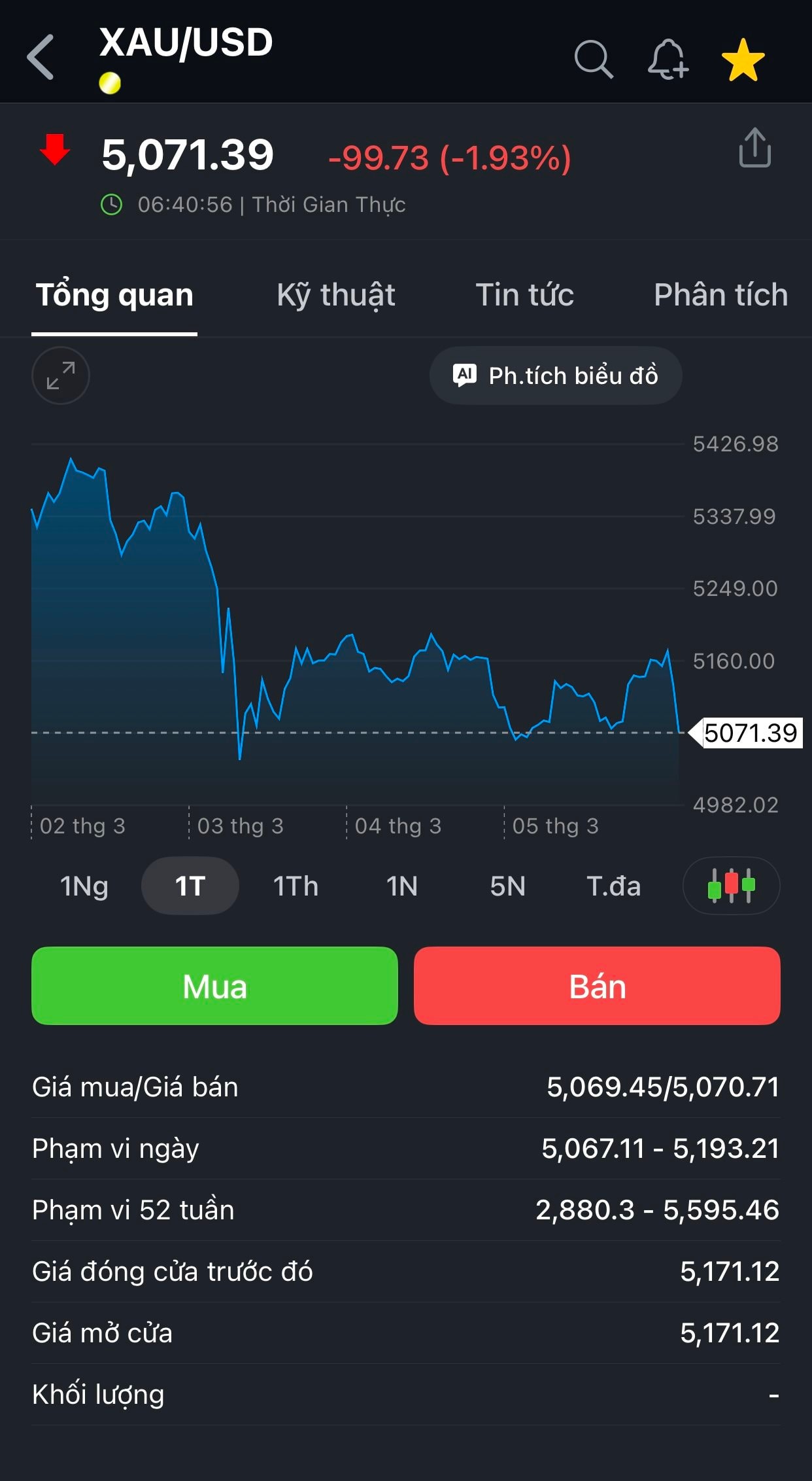Select the Tổng quan tab
This screenshot has width=812, height=1481.
point(114,295)
